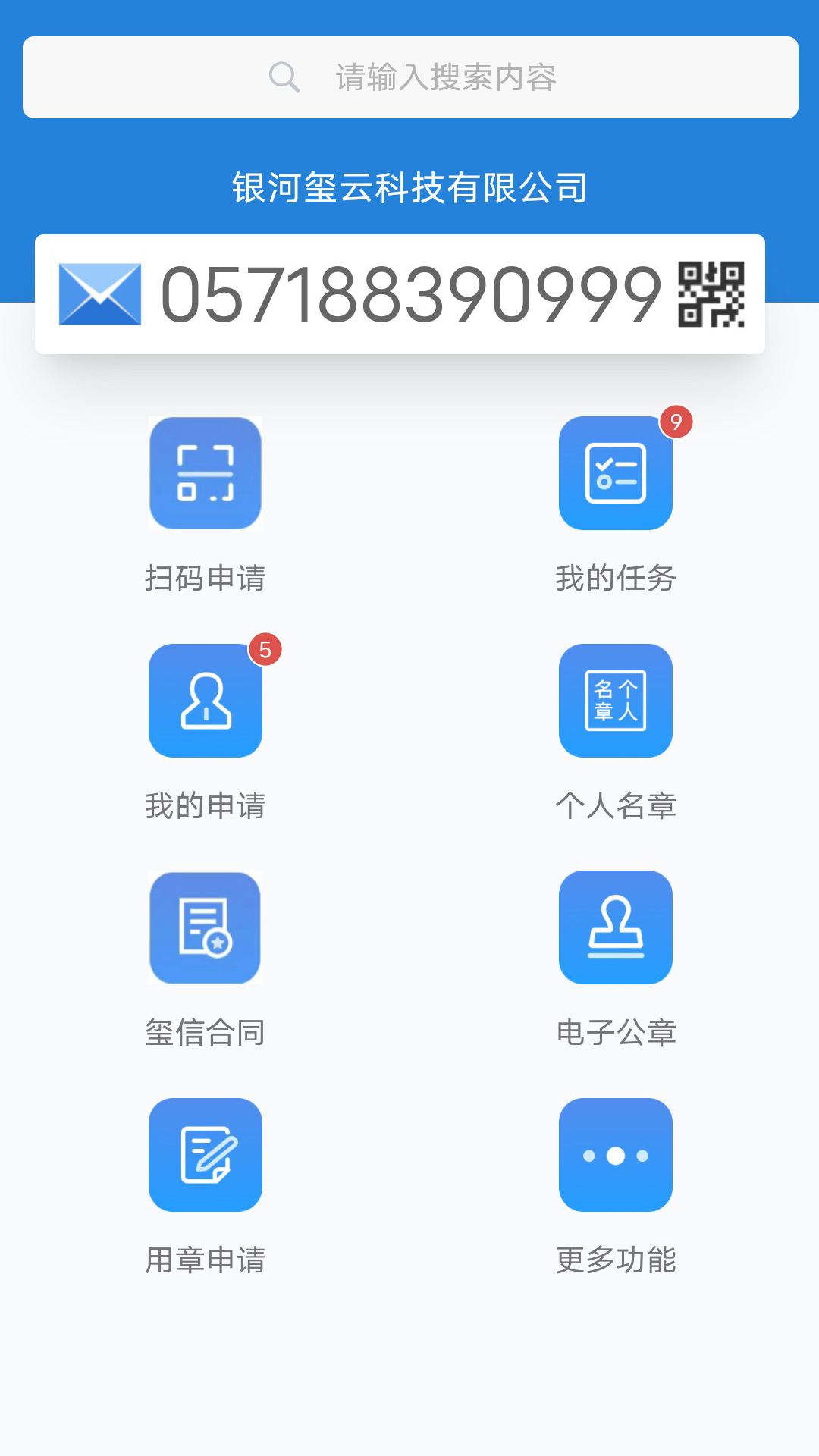The width and height of the screenshot is (819, 1456).
Task: Show 更多功能 more functions
Action: (615, 1155)
